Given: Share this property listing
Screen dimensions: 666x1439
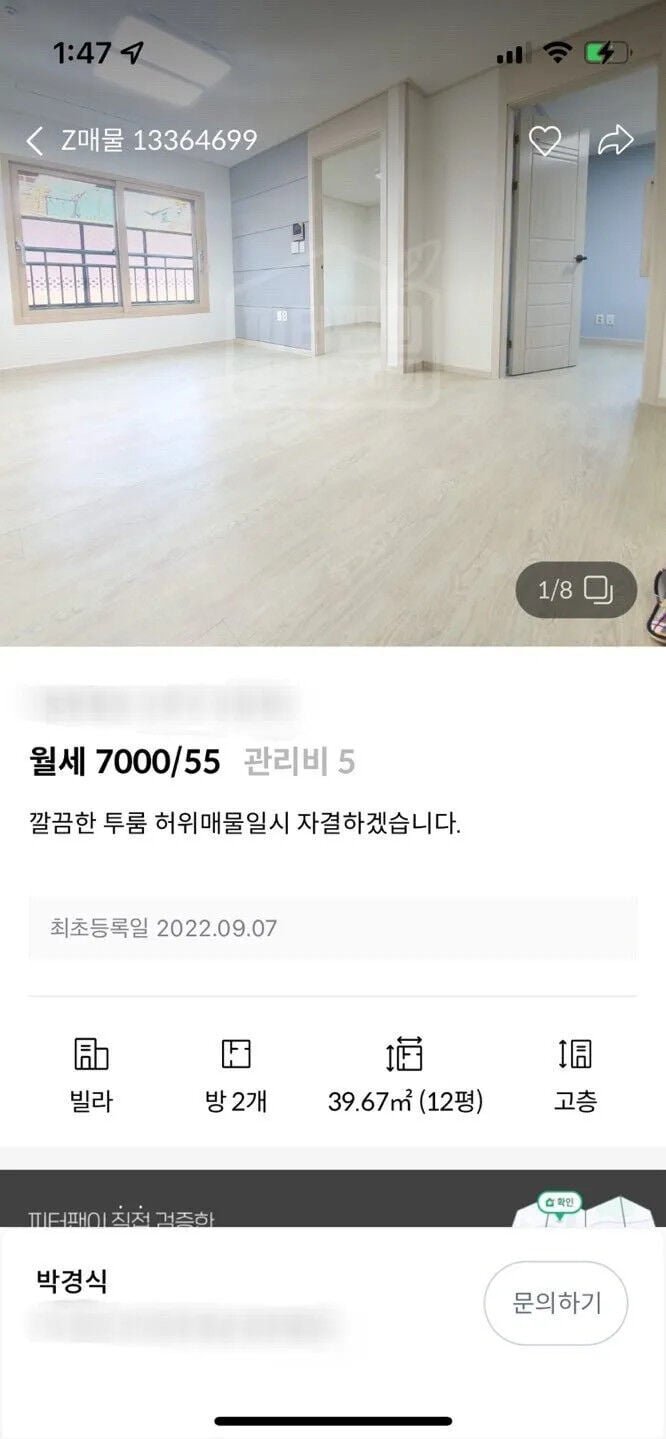Looking at the screenshot, I should pos(615,141).
